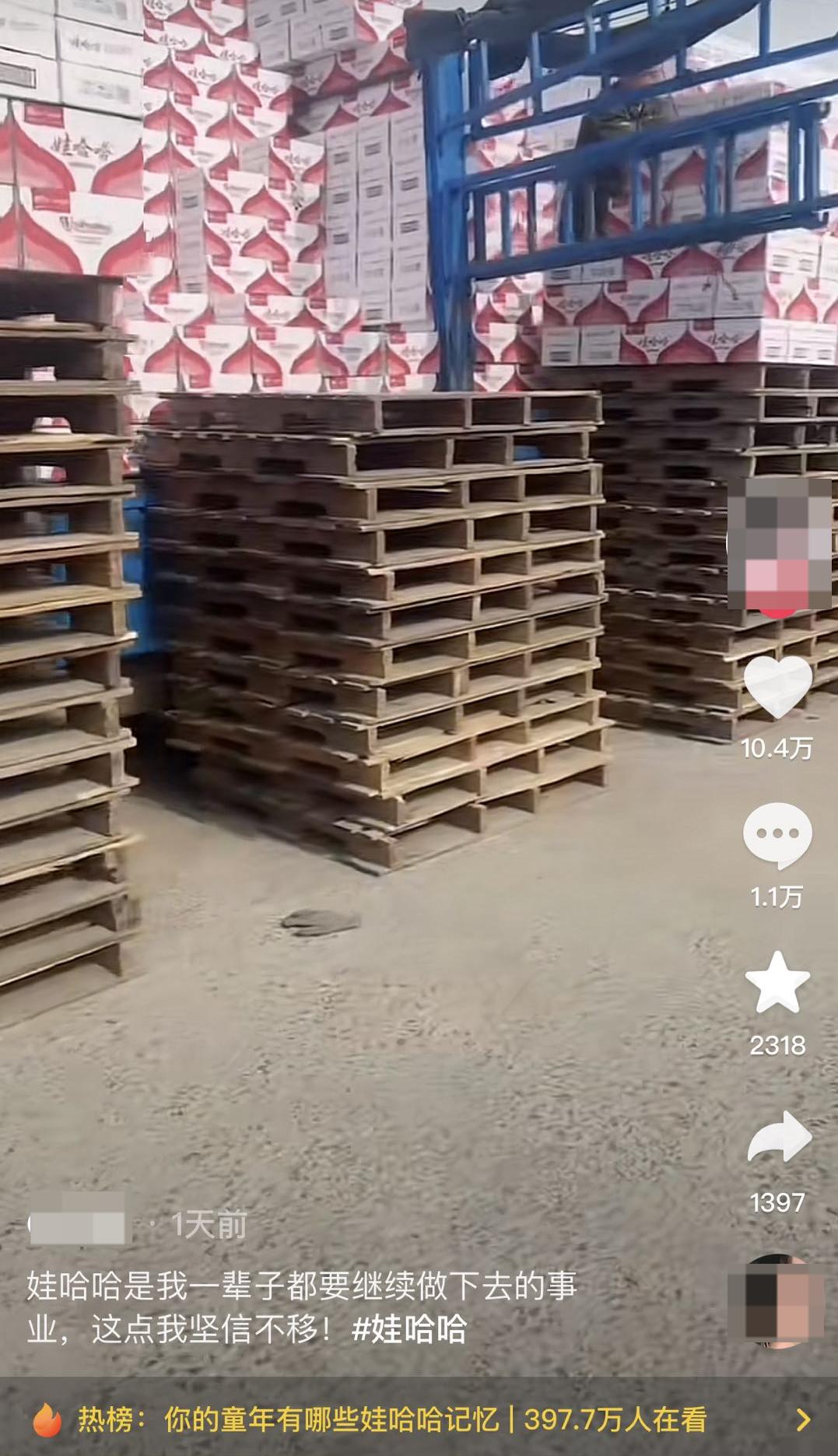The height and width of the screenshot is (1456, 838).
Task: Open the #娃哈哈 hashtag
Action: point(409,1329)
